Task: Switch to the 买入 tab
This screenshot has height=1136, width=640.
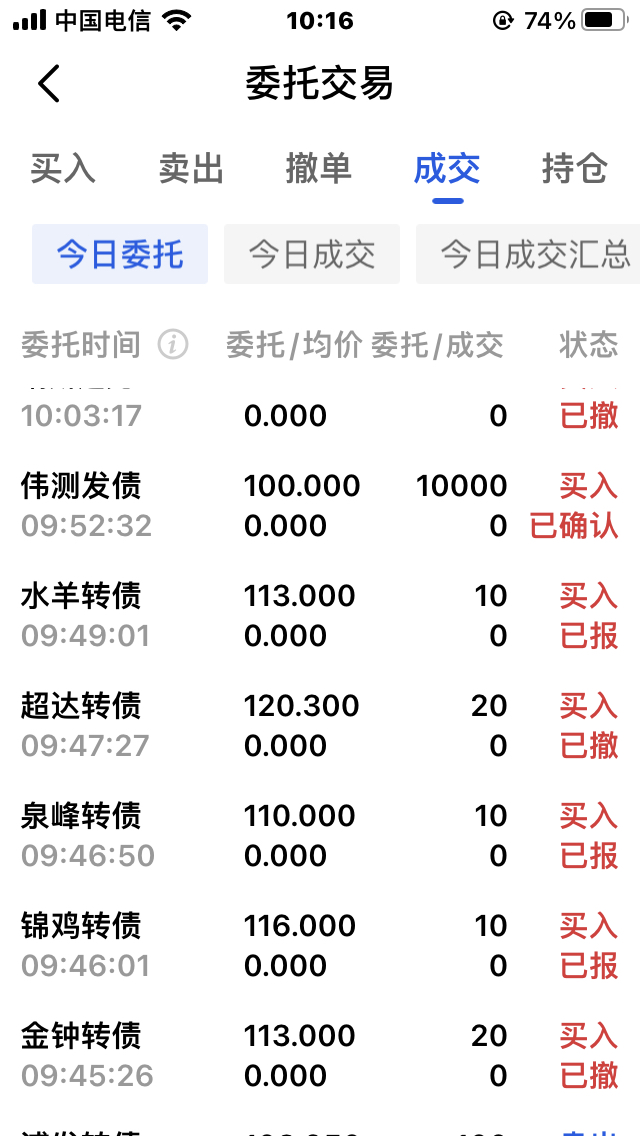Action: tap(63, 169)
